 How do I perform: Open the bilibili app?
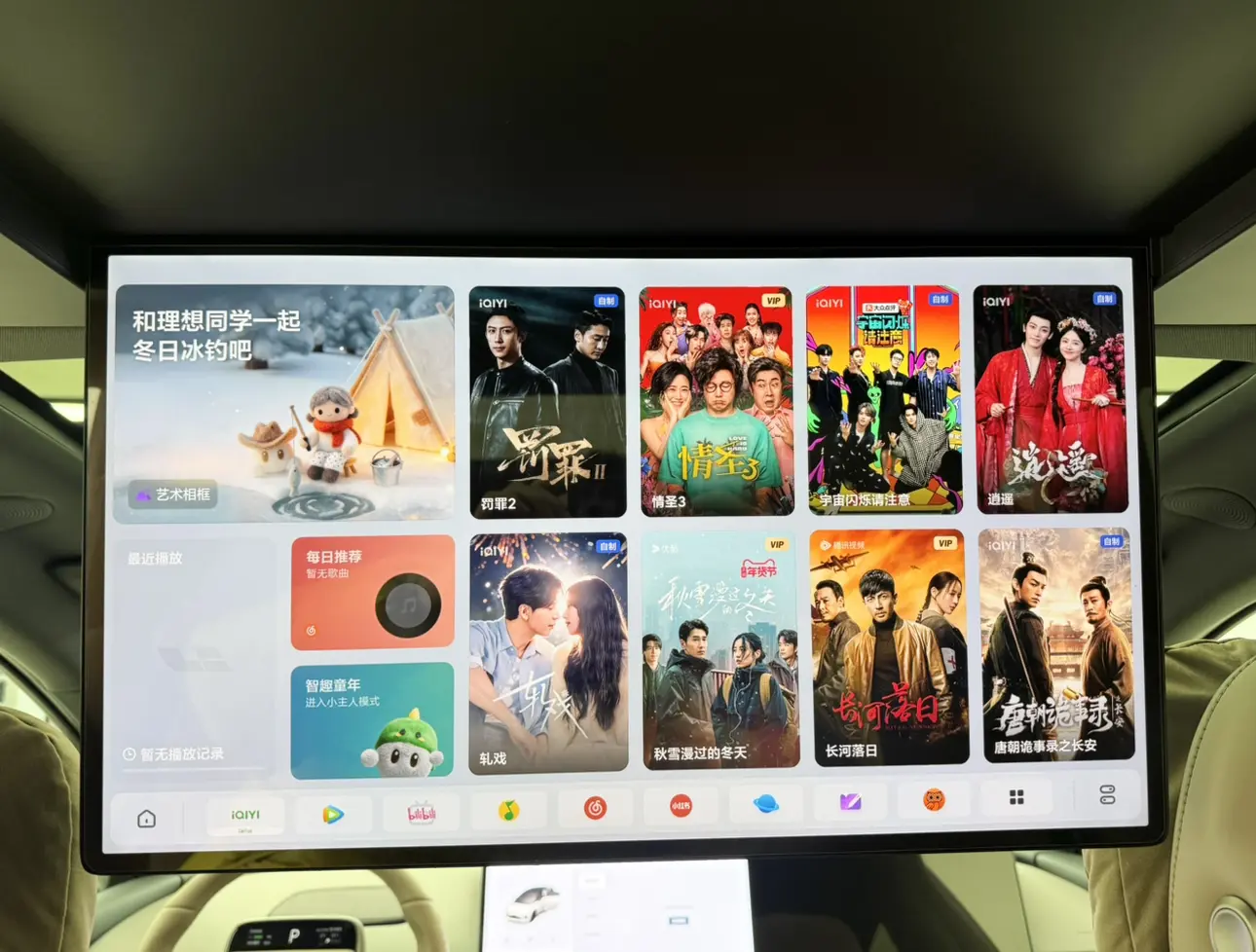421,813
